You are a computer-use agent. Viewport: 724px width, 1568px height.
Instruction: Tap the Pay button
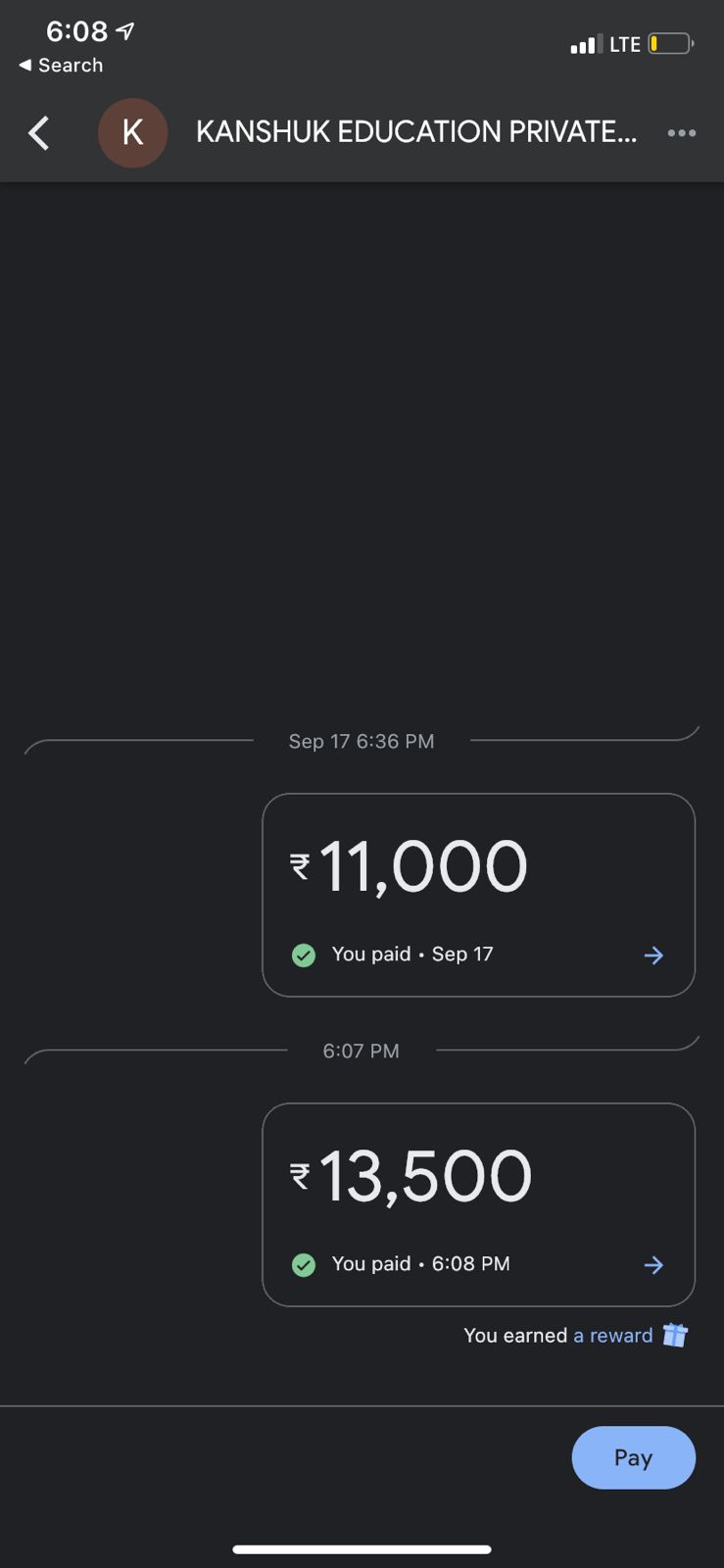click(633, 1457)
